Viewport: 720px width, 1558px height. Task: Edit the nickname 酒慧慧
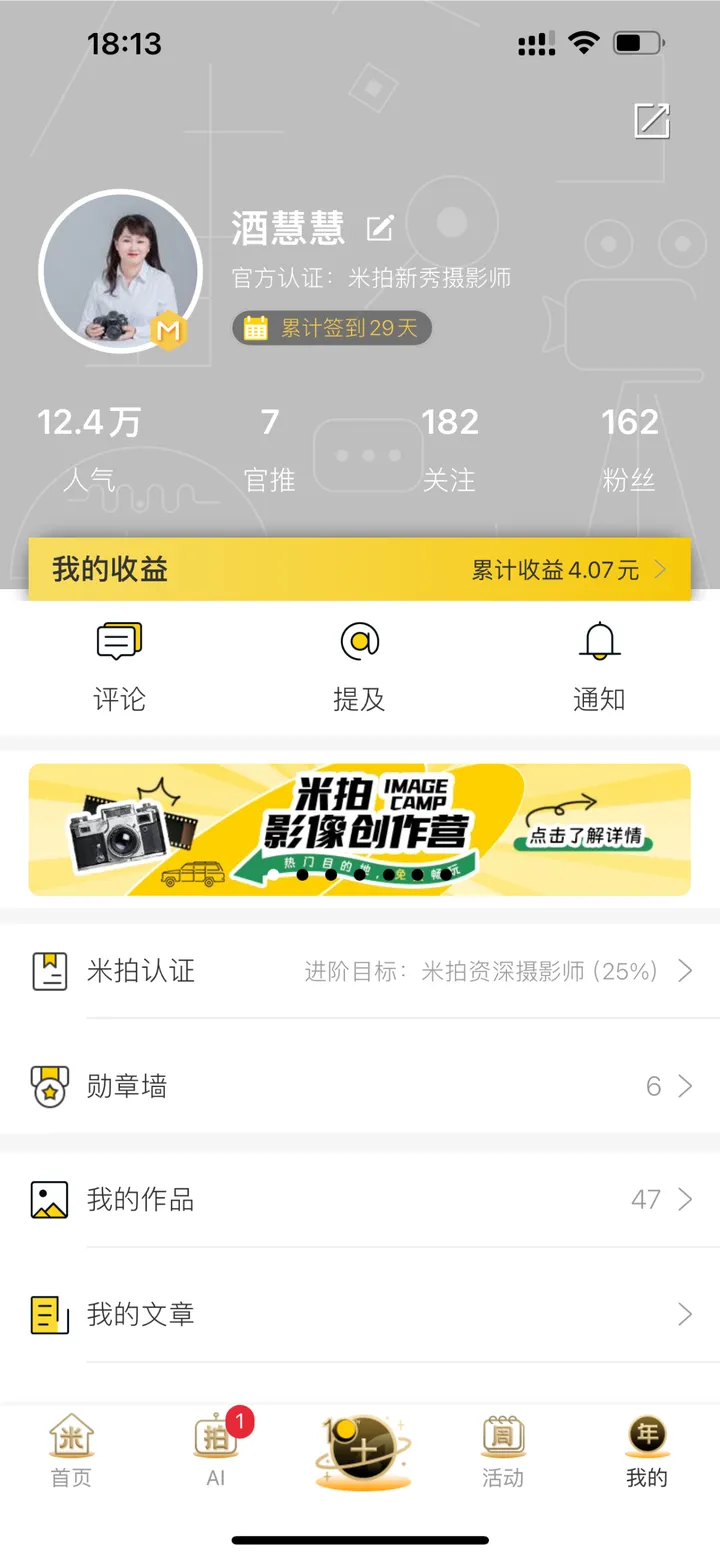[x=380, y=228]
